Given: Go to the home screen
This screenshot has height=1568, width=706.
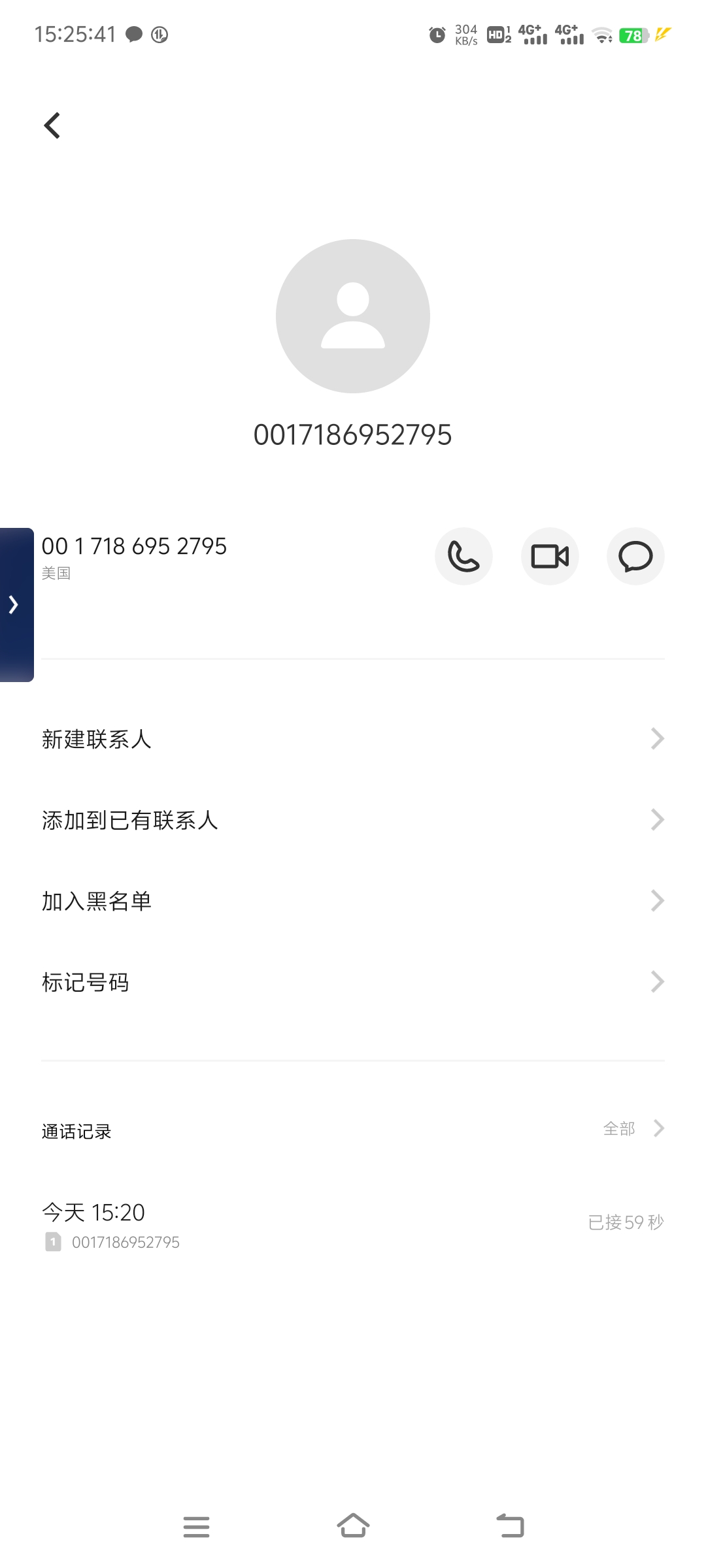Looking at the screenshot, I should click(x=353, y=1527).
